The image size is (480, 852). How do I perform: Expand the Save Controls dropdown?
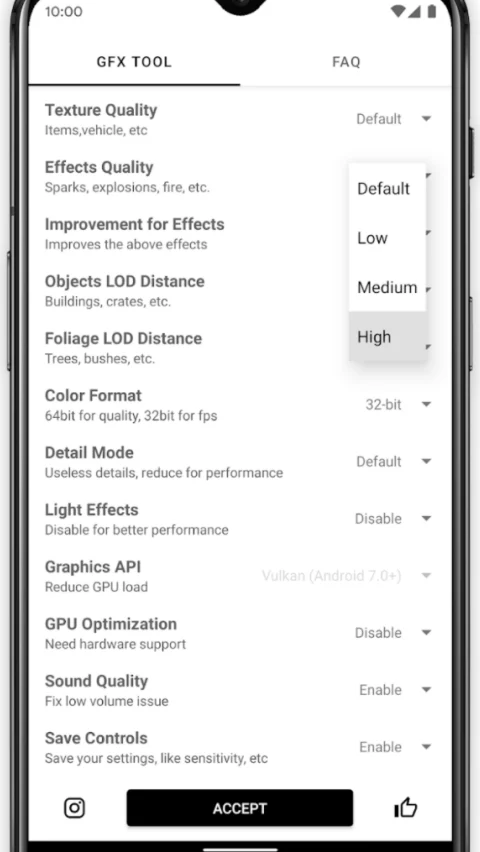click(x=395, y=747)
